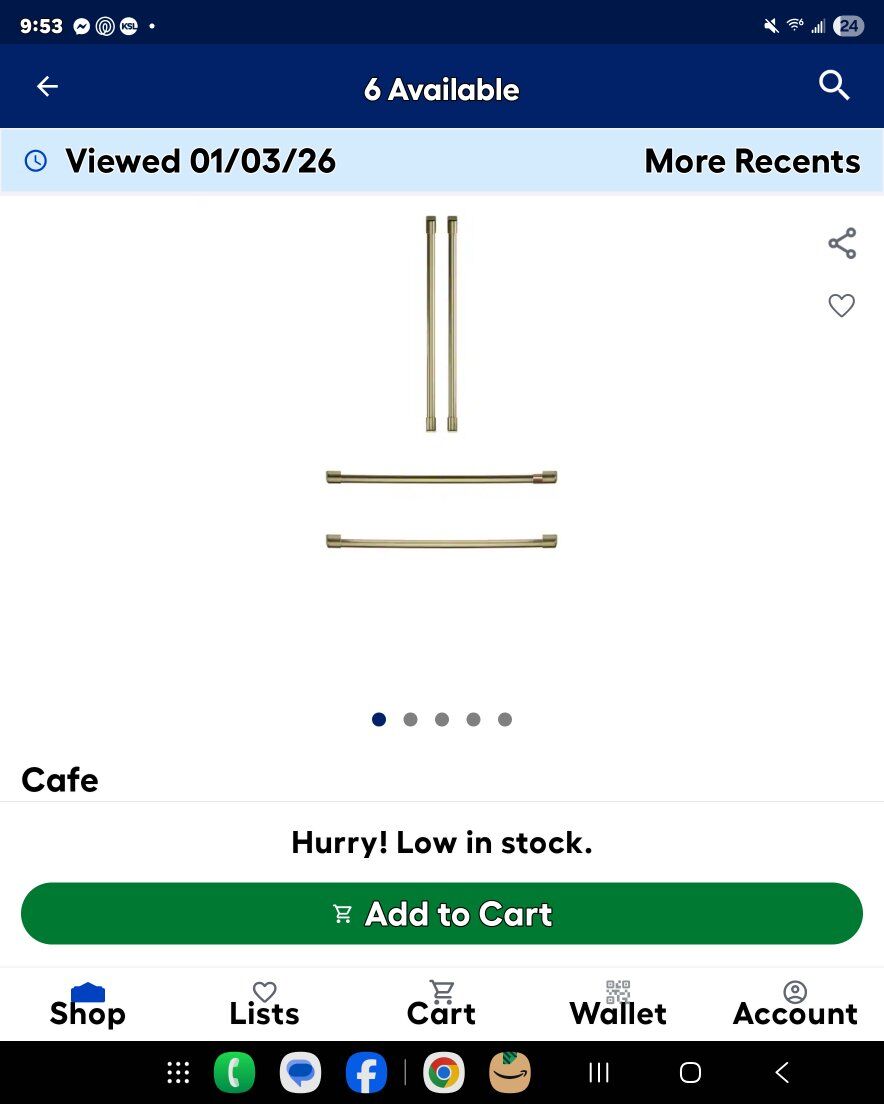Tap the clock icon next to Viewed date
The height and width of the screenshot is (1104, 884).
coord(33,160)
